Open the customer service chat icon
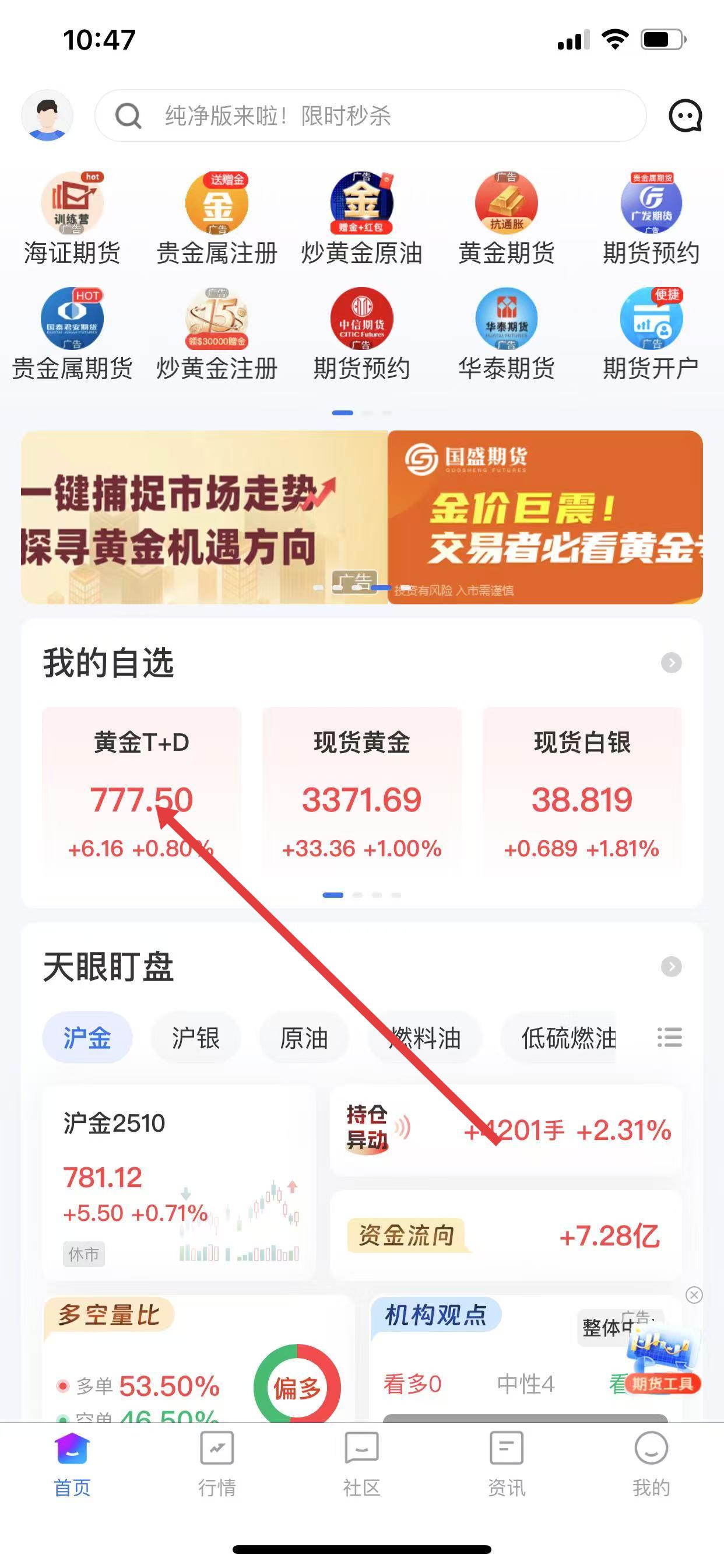Screen dimensions: 724x1568 (x=685, y=115)
